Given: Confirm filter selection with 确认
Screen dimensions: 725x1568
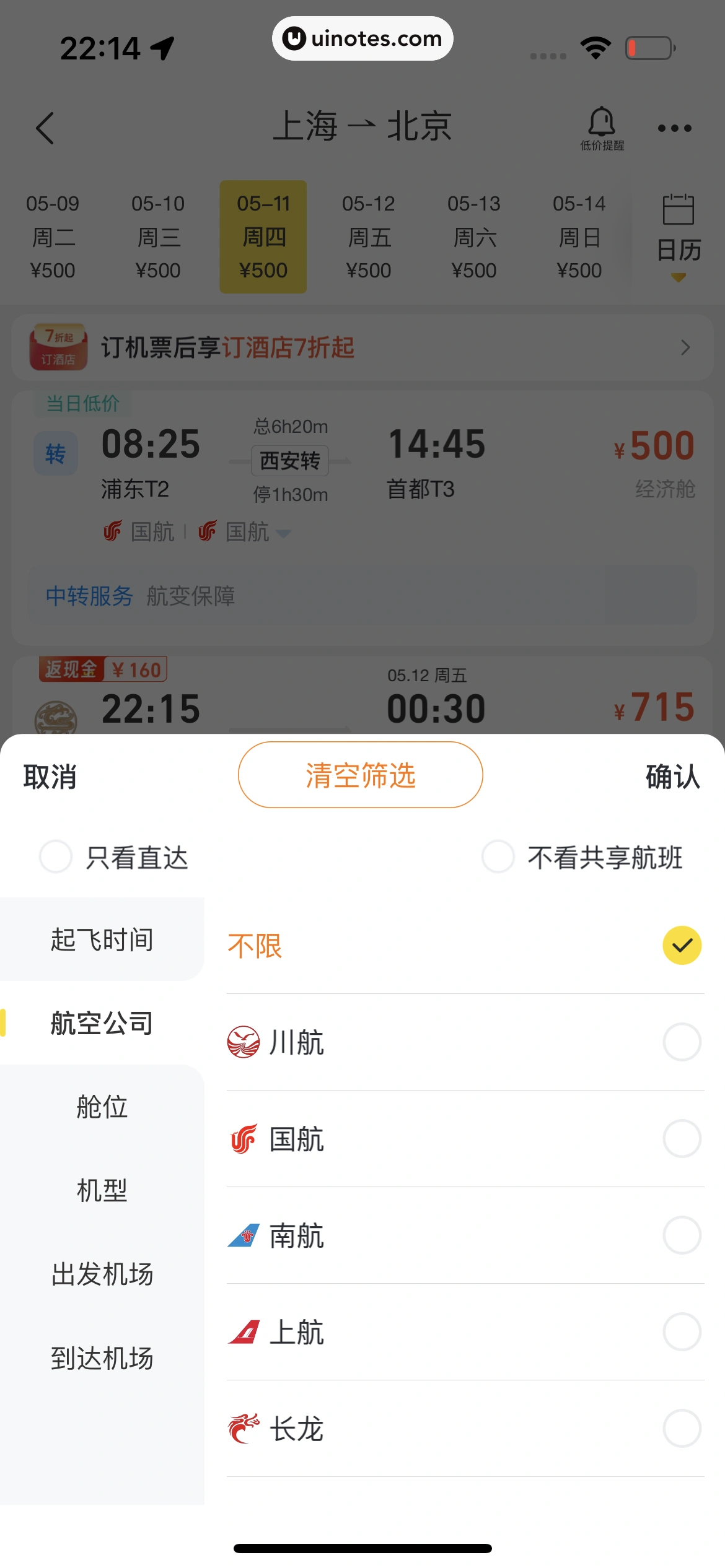Looking at the screenshot, I should pos(672,777).
